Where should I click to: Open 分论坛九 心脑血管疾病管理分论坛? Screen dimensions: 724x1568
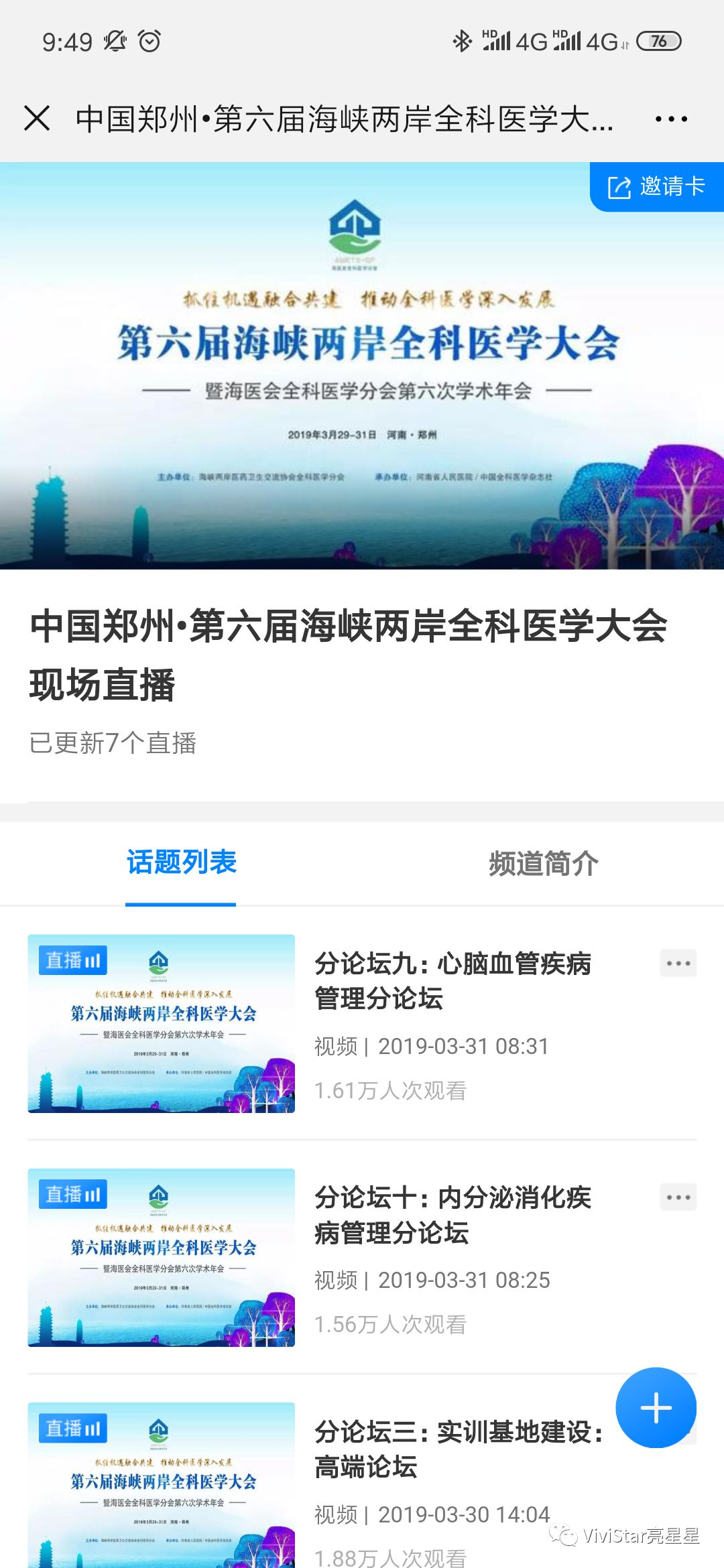(452, 981)
